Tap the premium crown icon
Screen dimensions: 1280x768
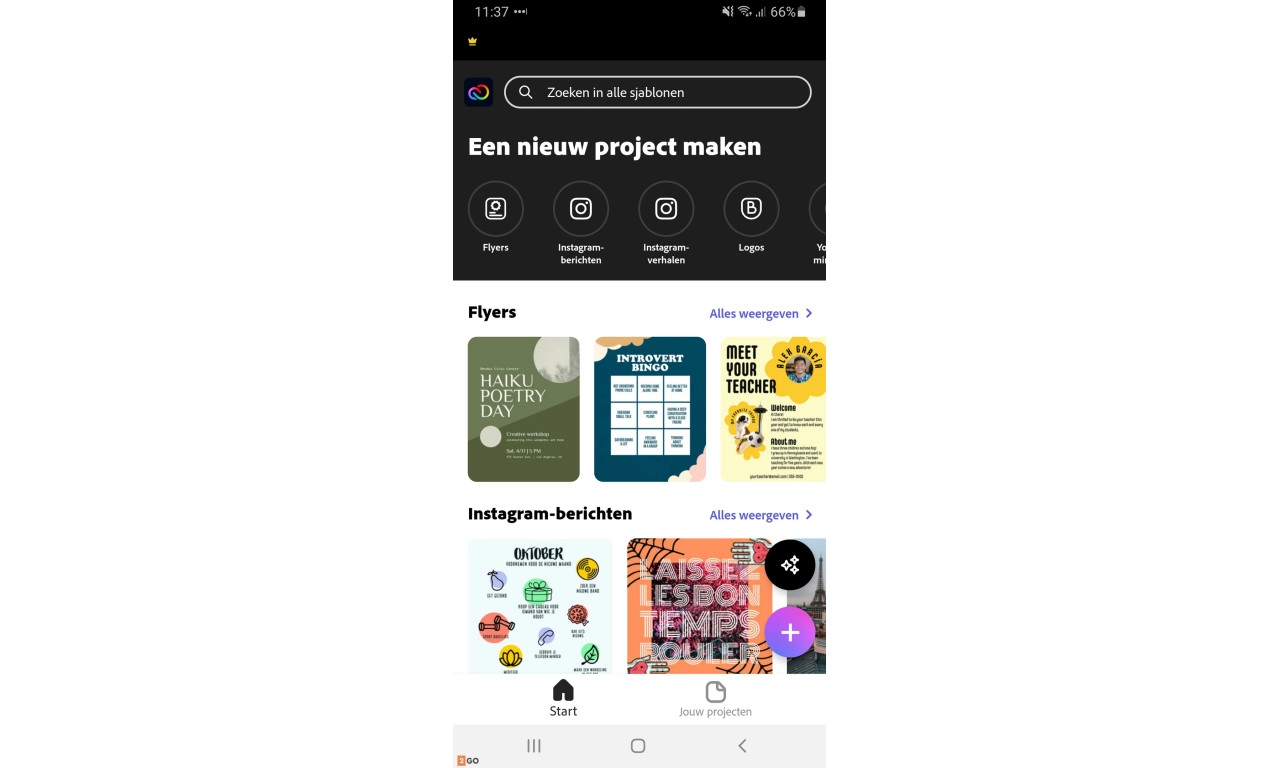coord(473,42)
